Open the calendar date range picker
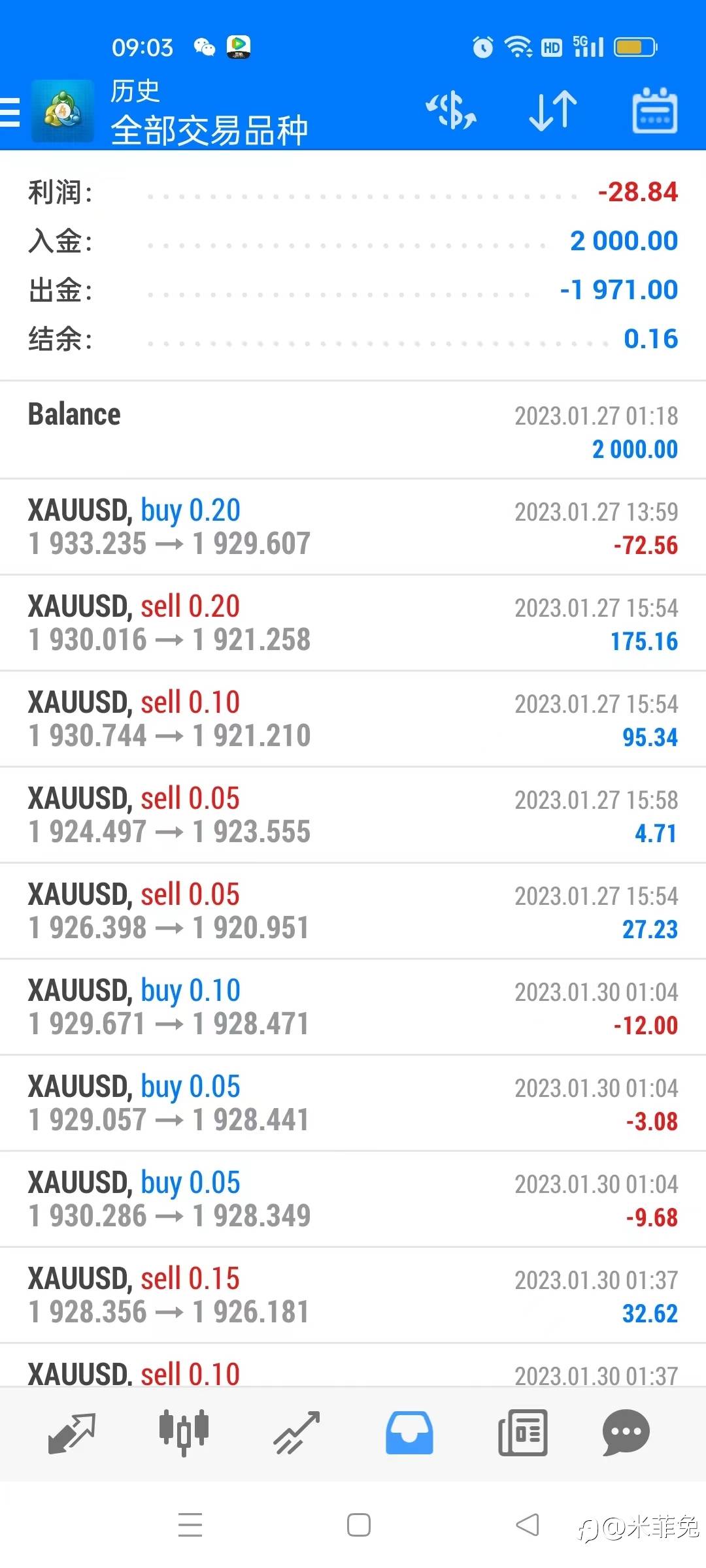This screenshot has width=706, height=1568. click(x=654, y=110)
